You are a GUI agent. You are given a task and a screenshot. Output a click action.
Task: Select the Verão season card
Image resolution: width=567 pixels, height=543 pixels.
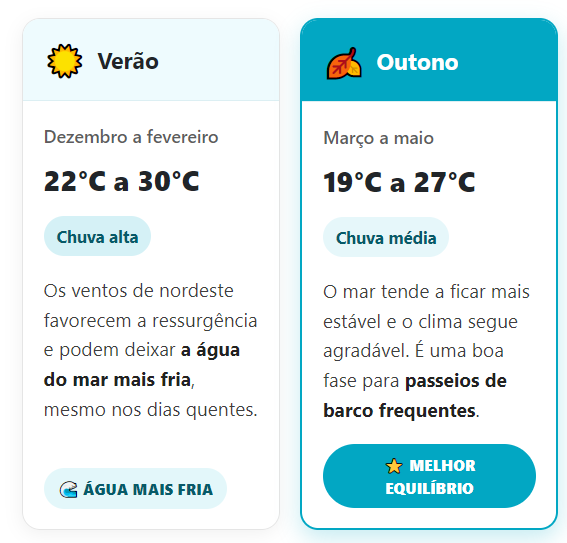(x=151, y=274)
